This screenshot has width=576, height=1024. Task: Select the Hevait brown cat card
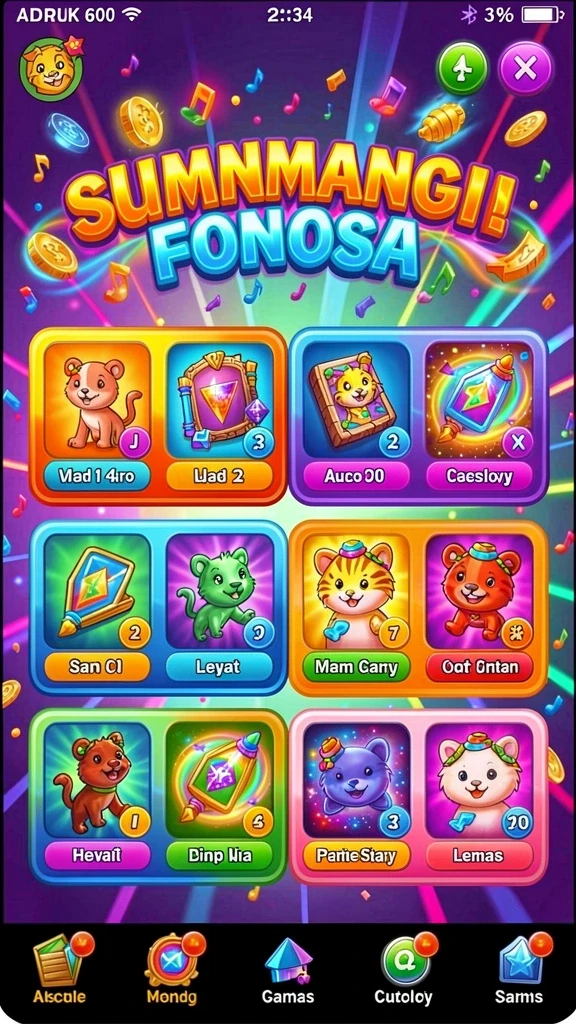(97, 796)
